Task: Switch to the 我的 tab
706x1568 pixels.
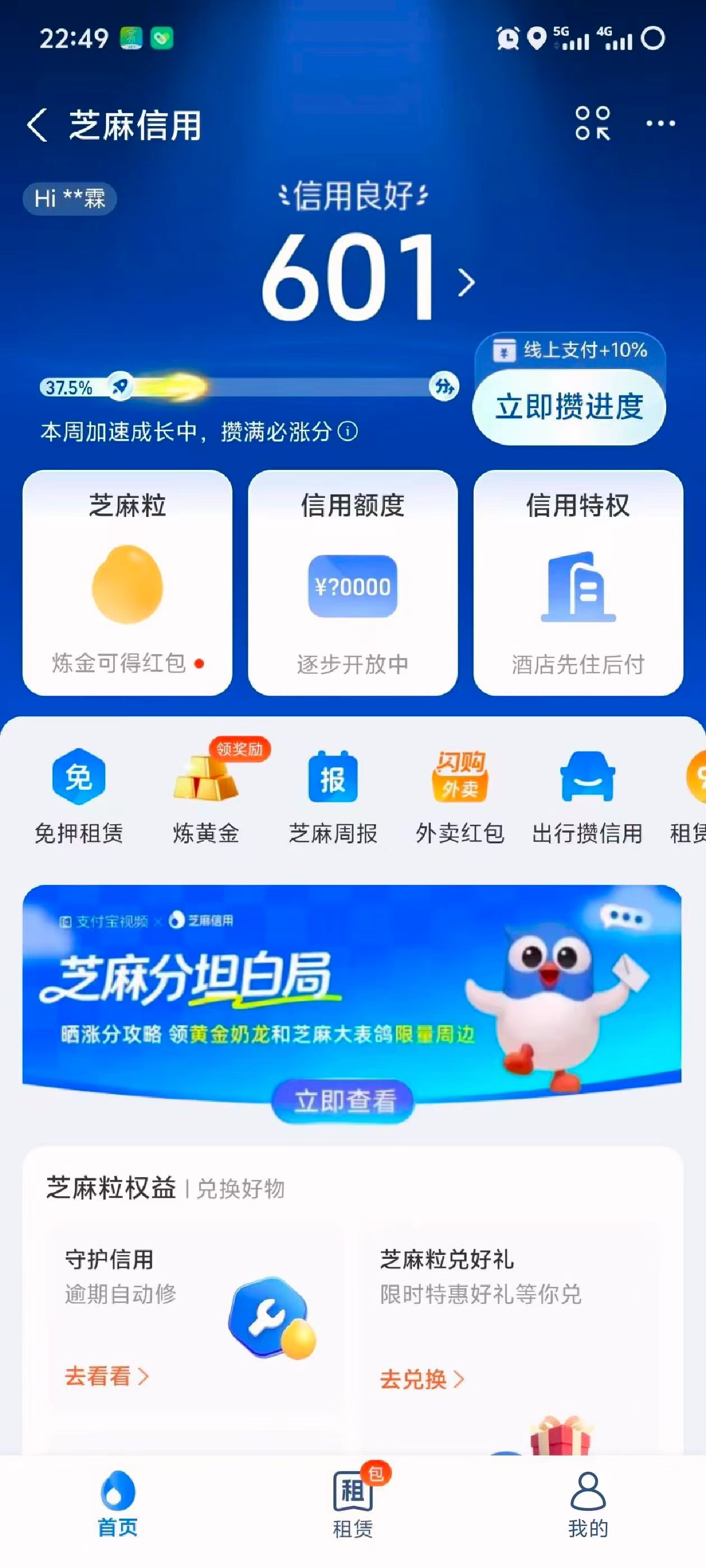Action: point(588,1502)
